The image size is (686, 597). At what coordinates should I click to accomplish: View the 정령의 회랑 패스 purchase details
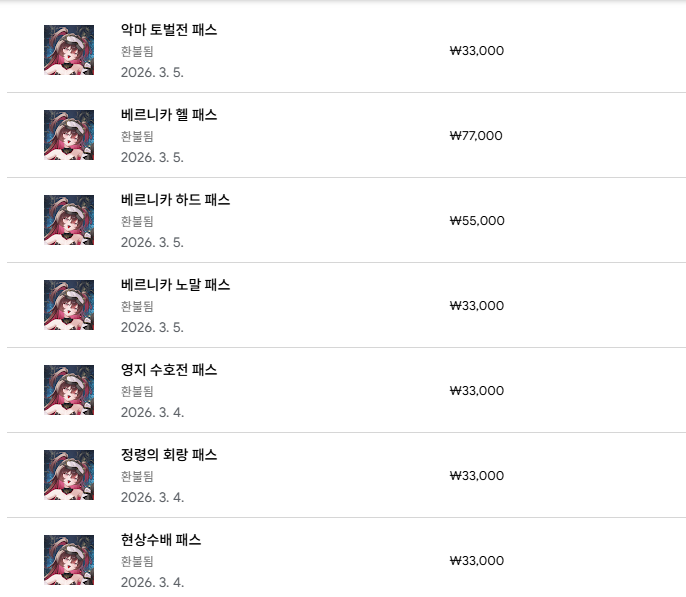click(169, 455)
